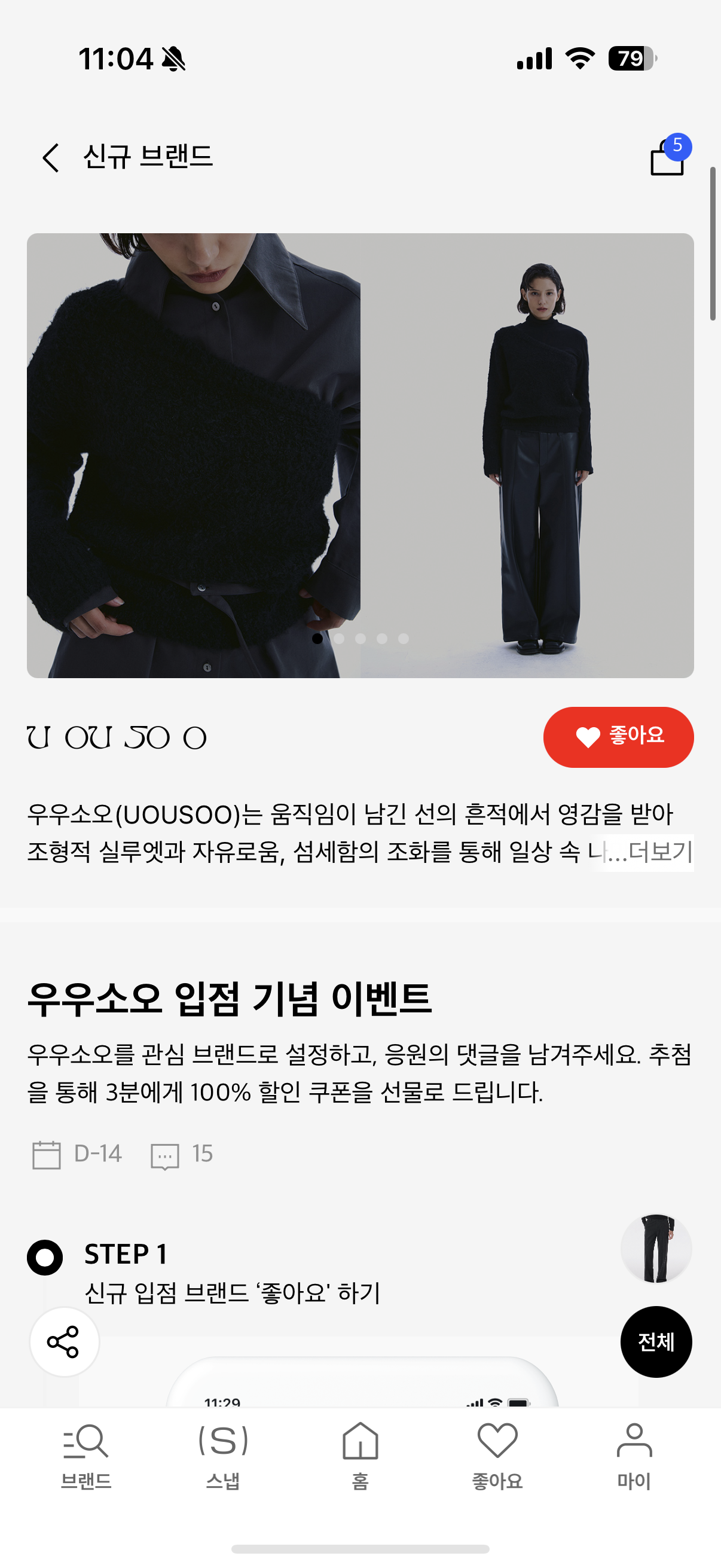Open the floating pants product thumbnail
The image size is (721, 1568).
[656, 1248]
